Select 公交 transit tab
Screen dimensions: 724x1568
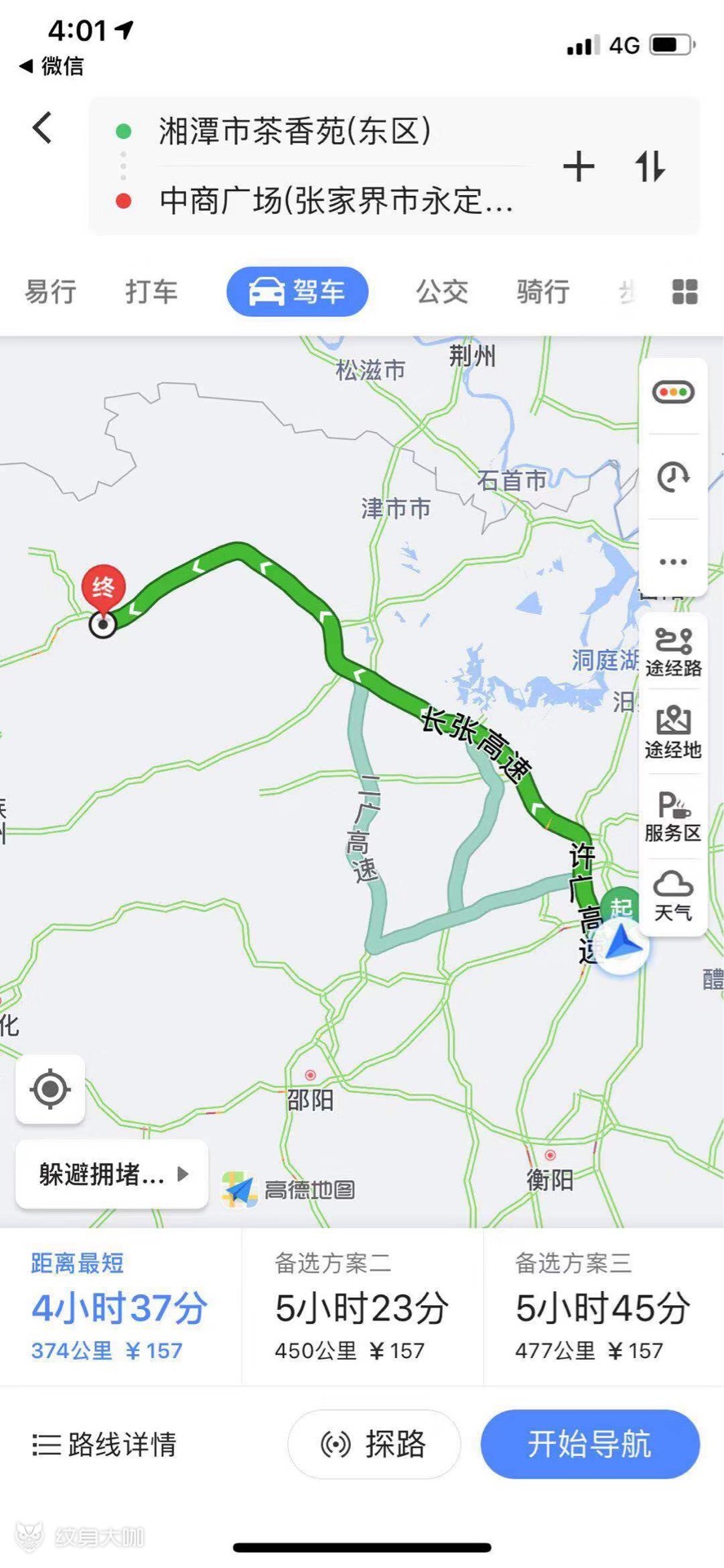442,292
